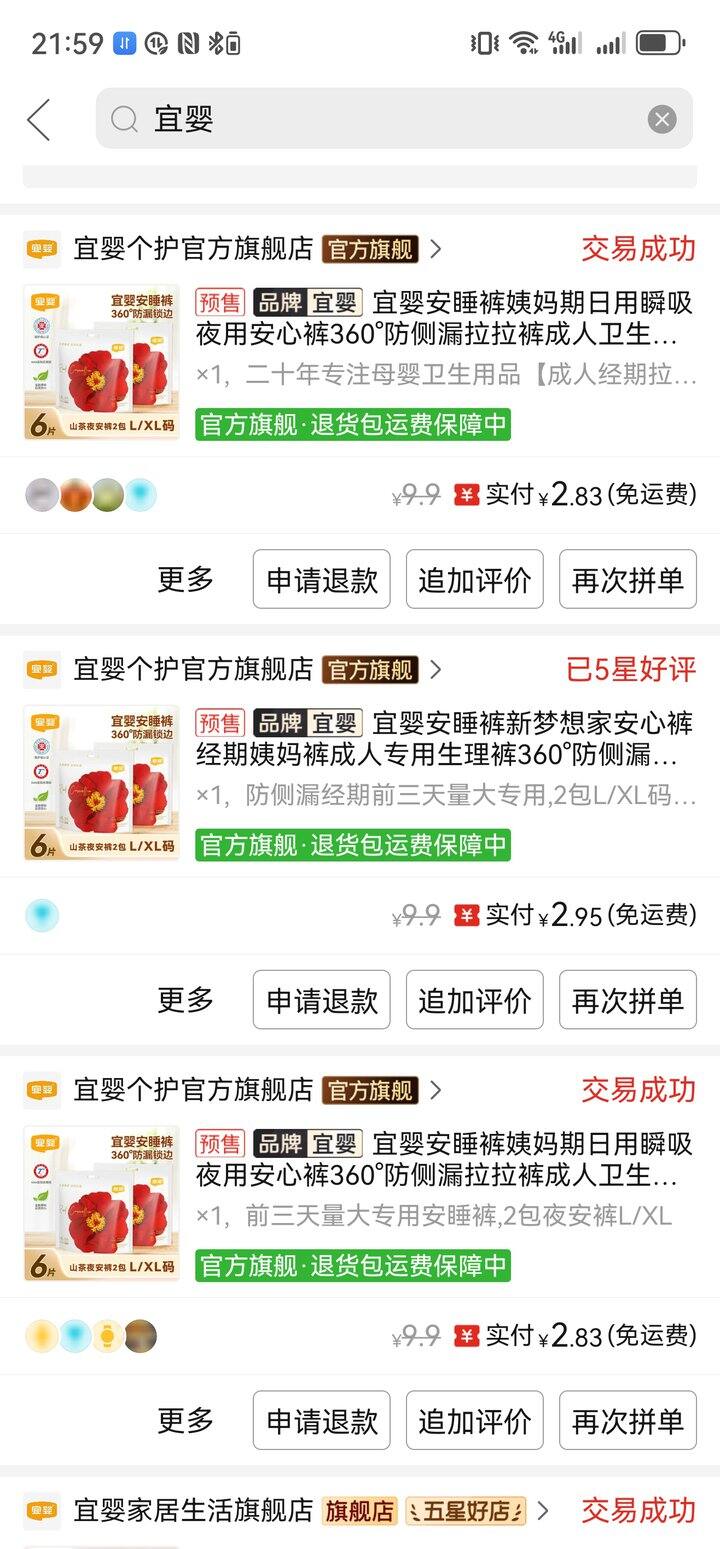Tap 申请退款 on the first order
The width and height of the screenshot is (720, 1549).
point(320,578)
